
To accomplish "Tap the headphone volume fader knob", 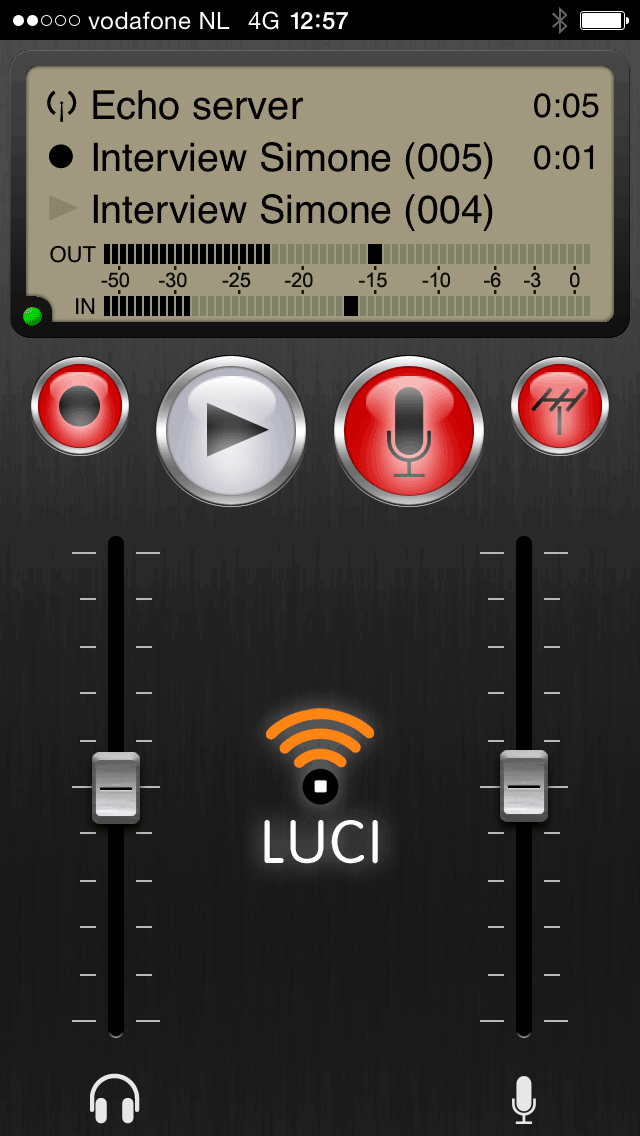I will (x=116, y=788).
